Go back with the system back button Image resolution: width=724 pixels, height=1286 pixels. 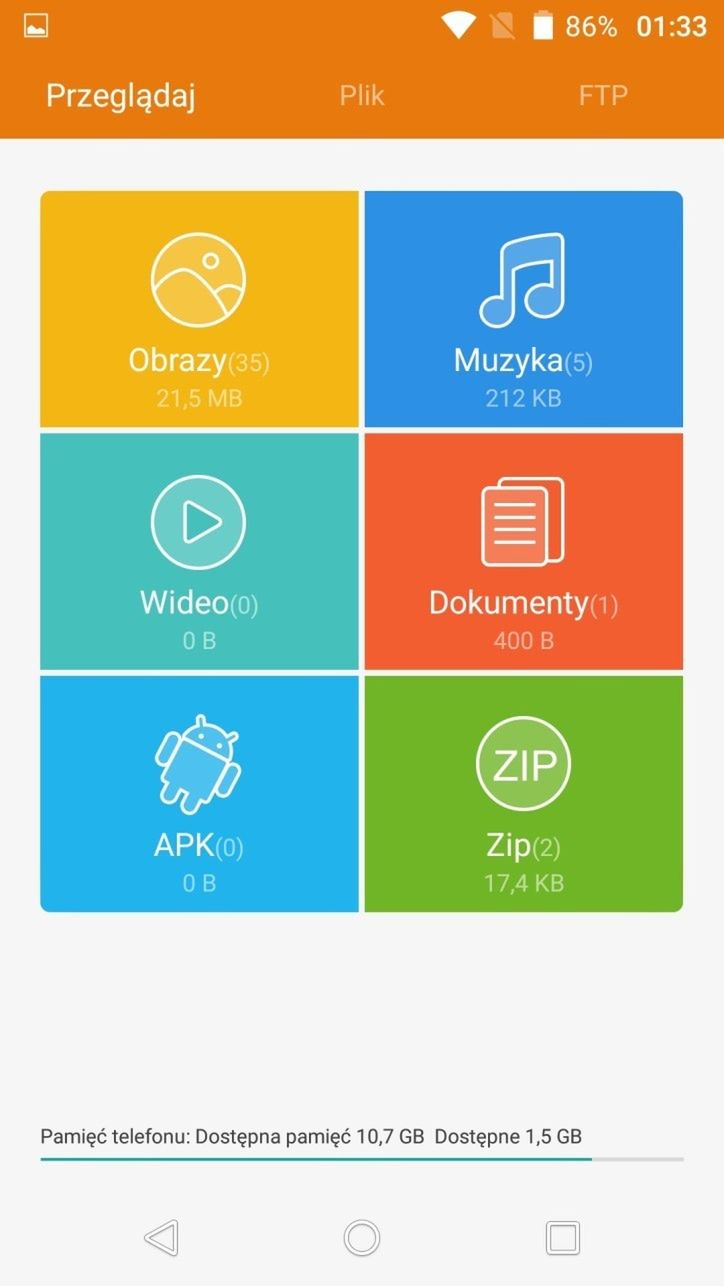(x=161, y=1238)
